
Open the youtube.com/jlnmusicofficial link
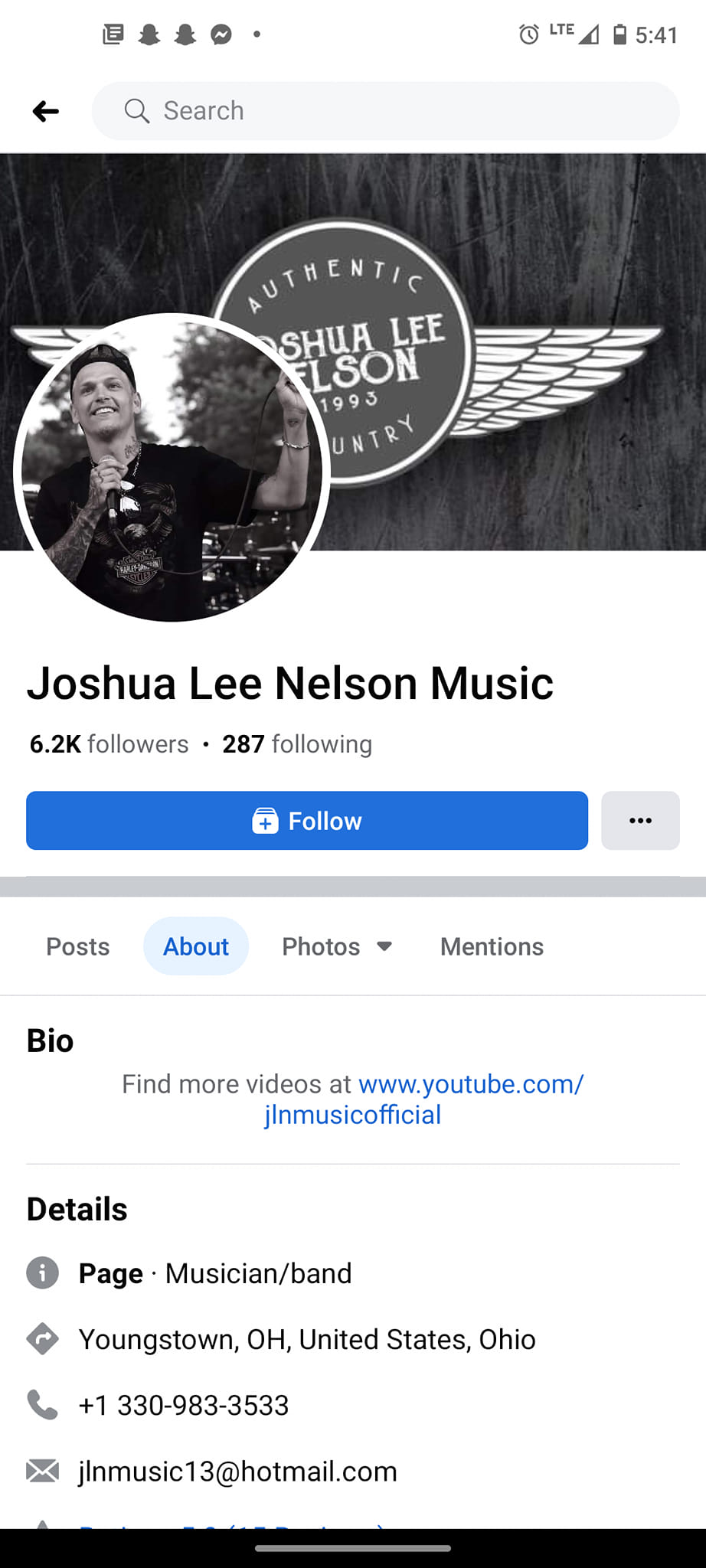click(x=424, y=1099)
